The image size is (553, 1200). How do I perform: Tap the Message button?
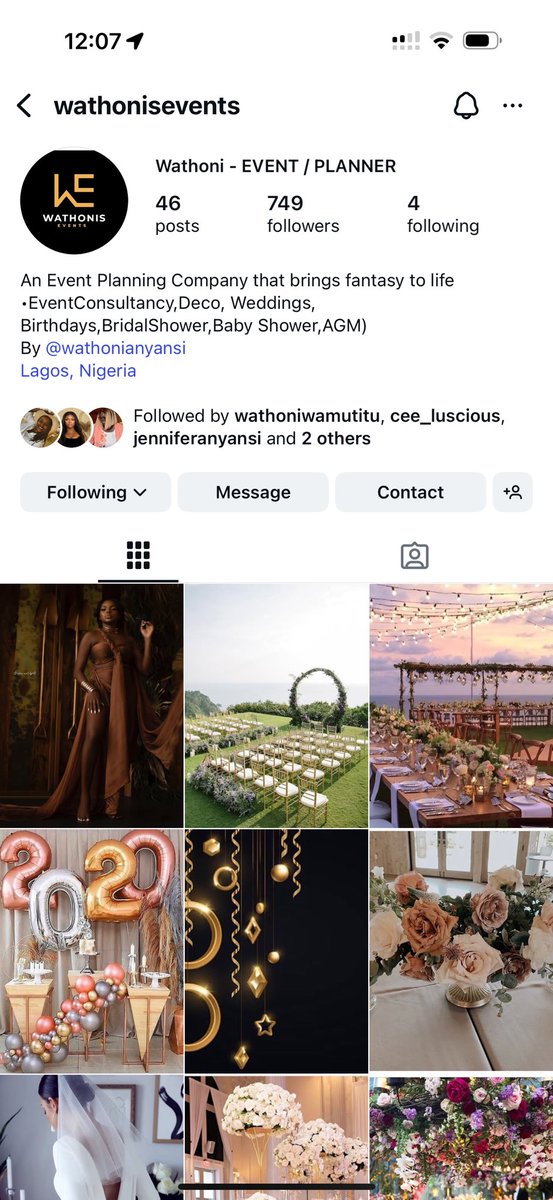253,492
